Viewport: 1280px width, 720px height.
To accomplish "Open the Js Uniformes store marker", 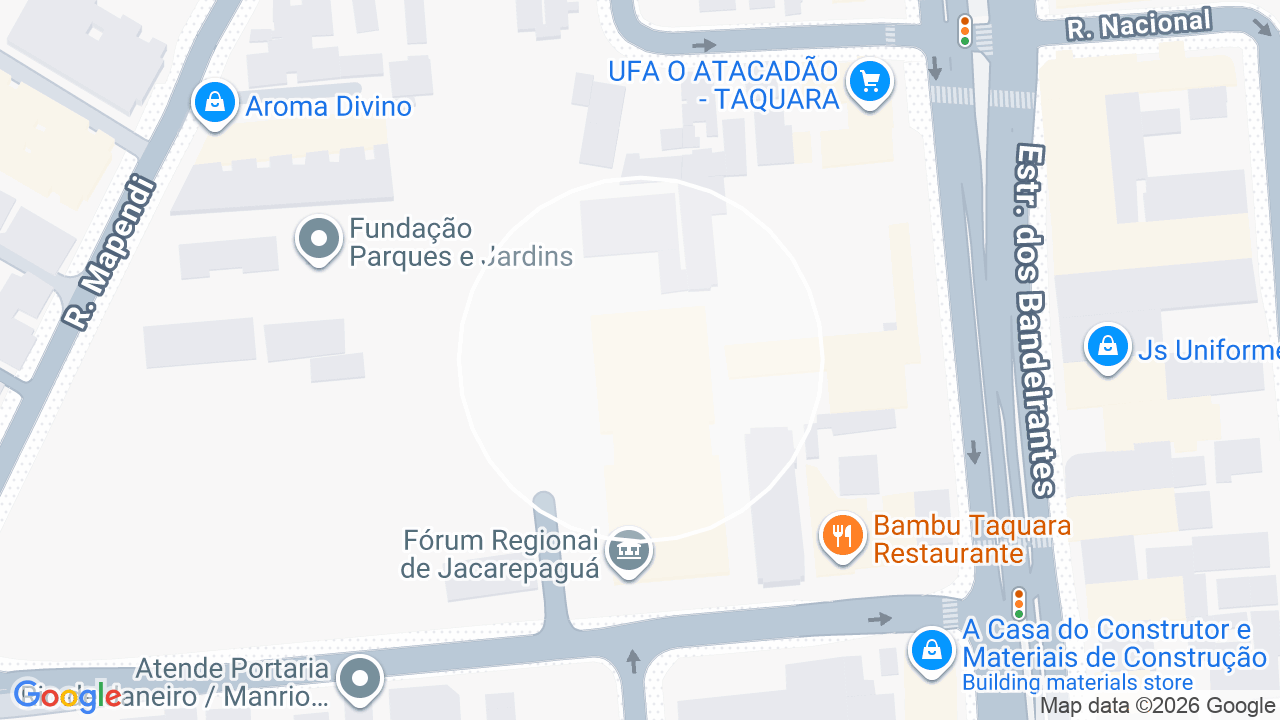I will coord(1107,348).
